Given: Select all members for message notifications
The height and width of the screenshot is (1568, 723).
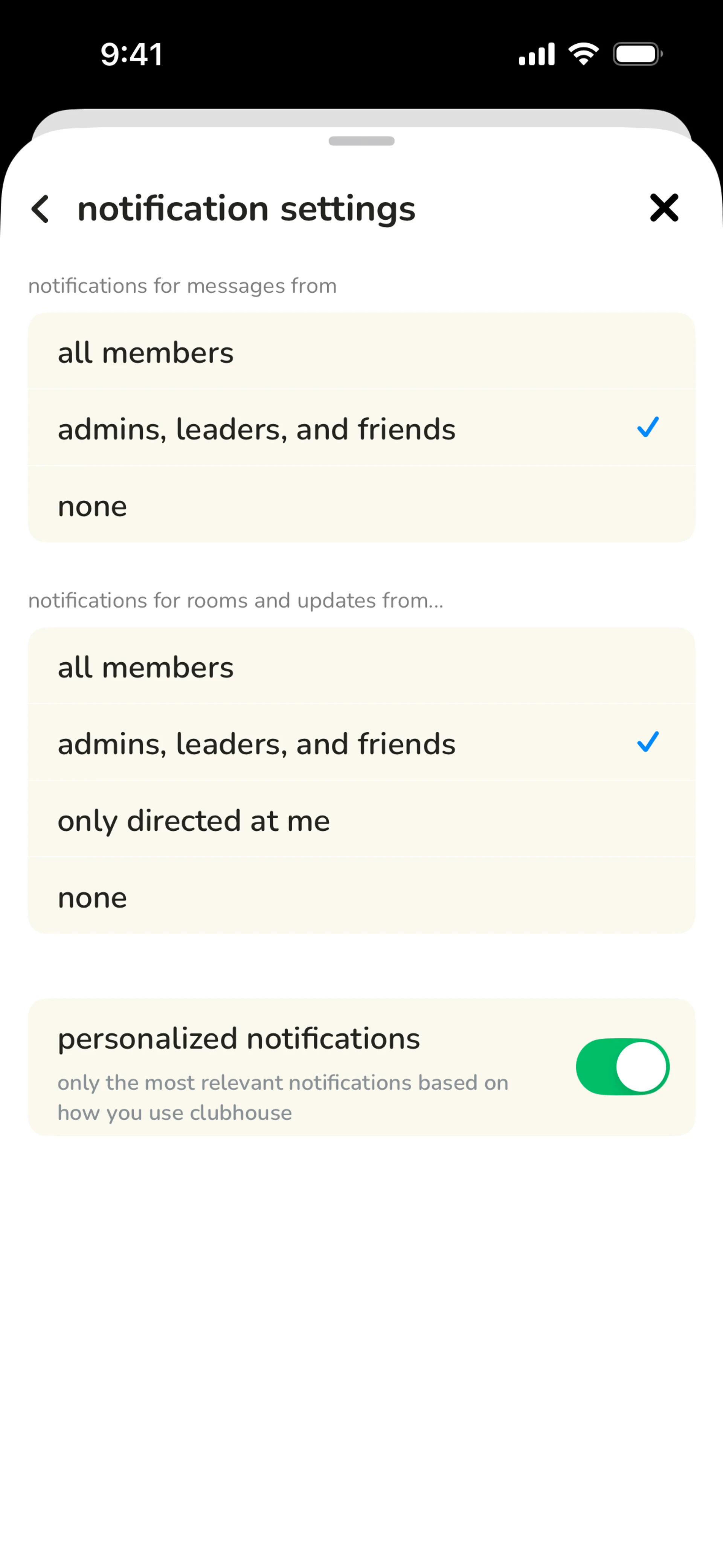Looking at the screenshot, I should 361,352.
